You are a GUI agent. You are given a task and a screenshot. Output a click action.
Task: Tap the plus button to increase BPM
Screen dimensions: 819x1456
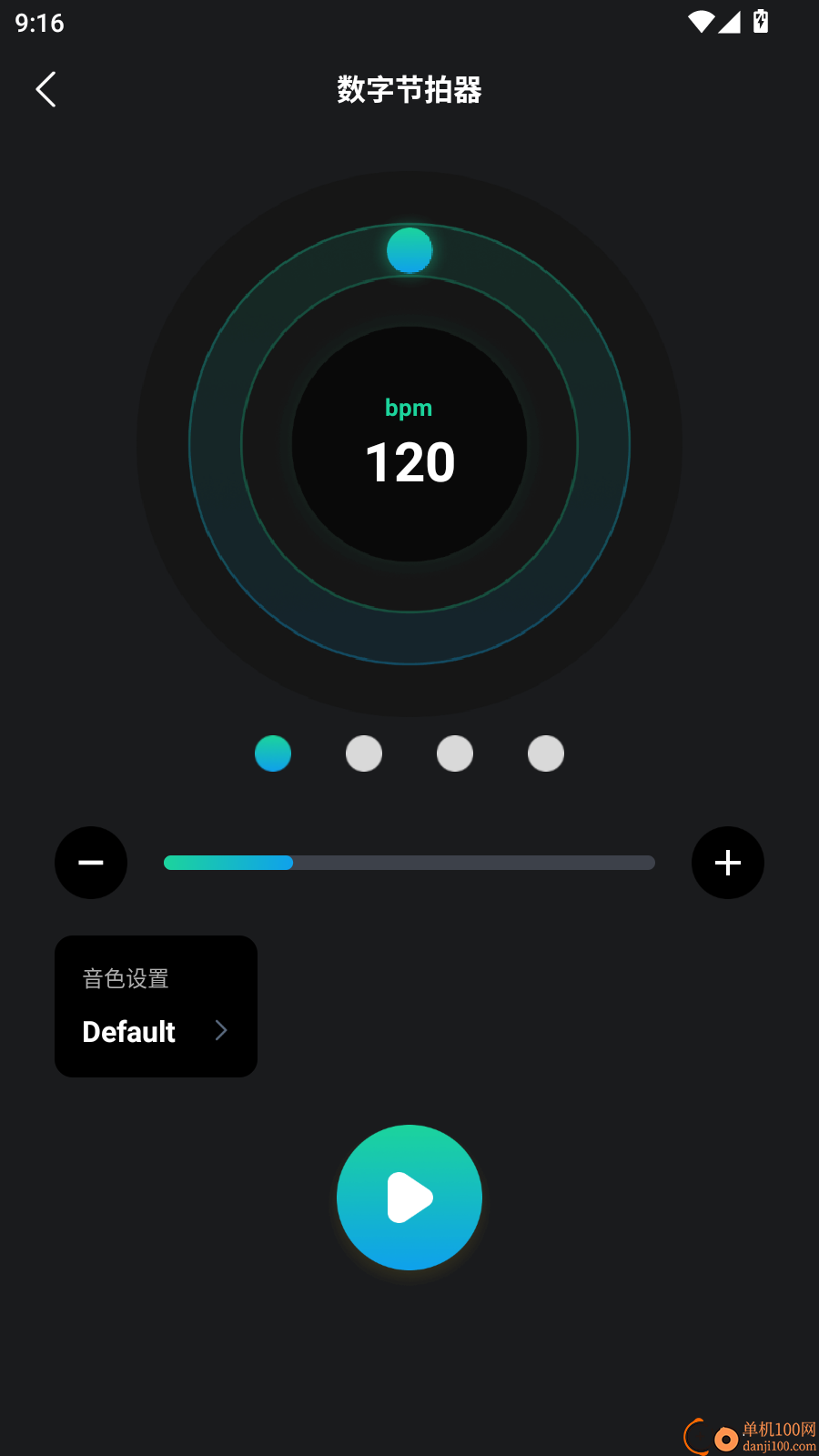[x=728, y=863]
